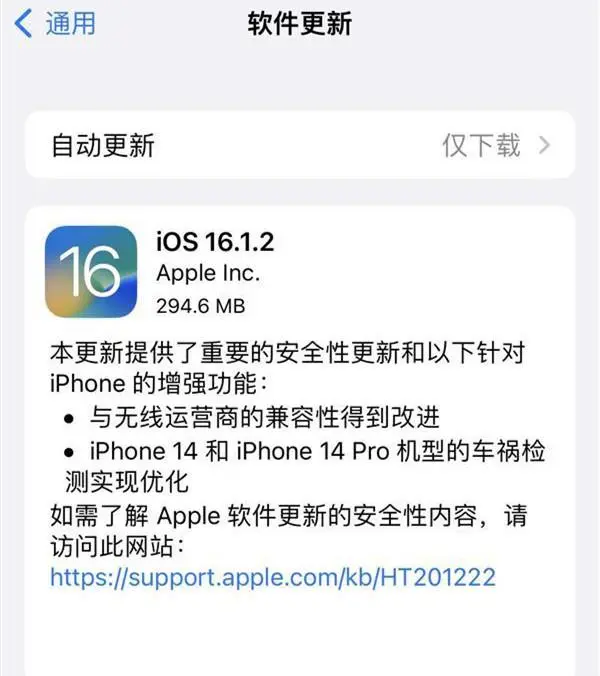Open the 自动更新 settings row

pyautogui.click(x=300, y=145)
